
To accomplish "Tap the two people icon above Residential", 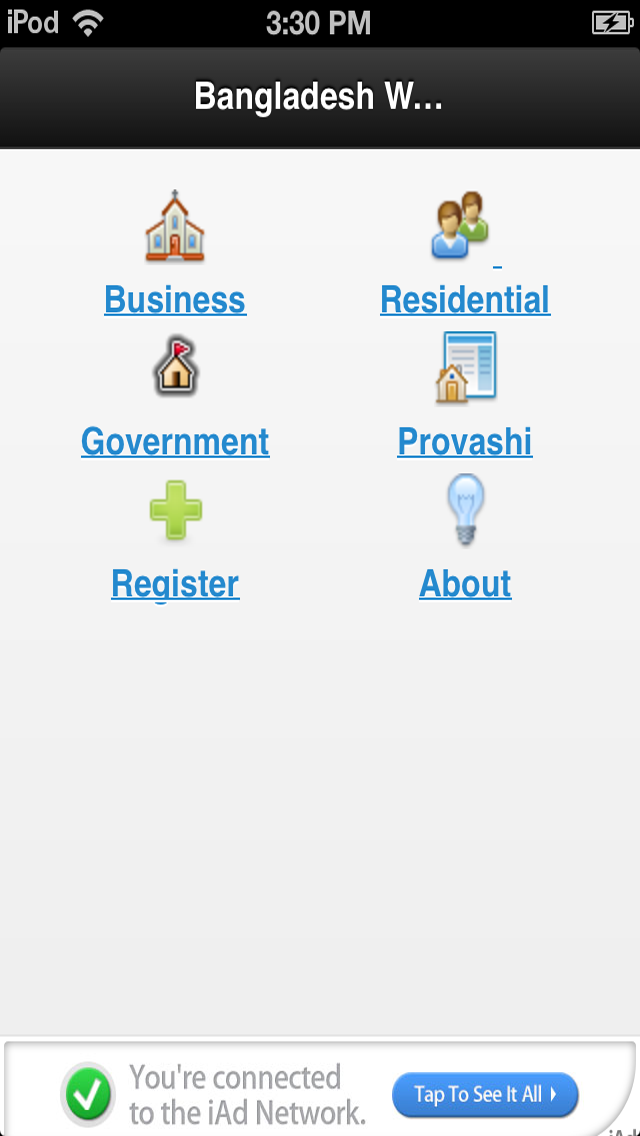I will (461, 225).
